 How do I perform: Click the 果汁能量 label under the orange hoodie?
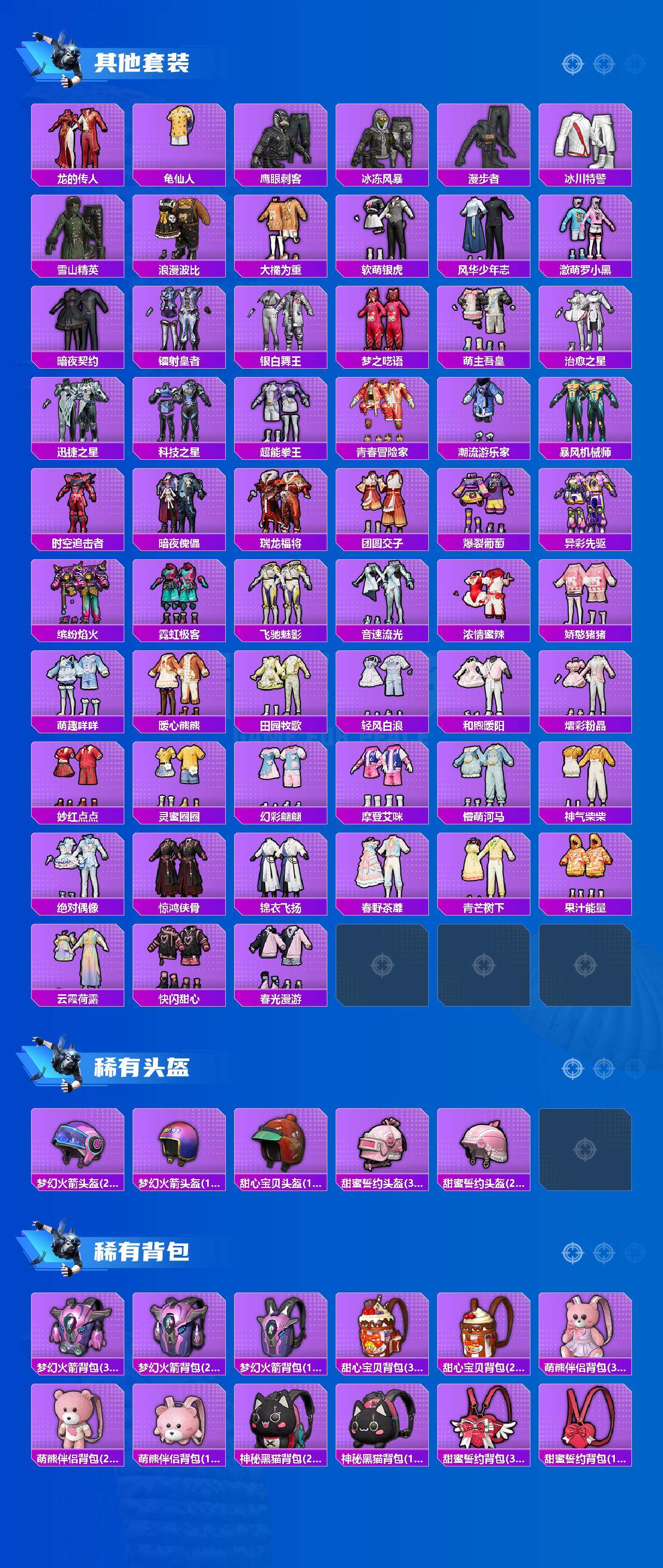(585, 906)
